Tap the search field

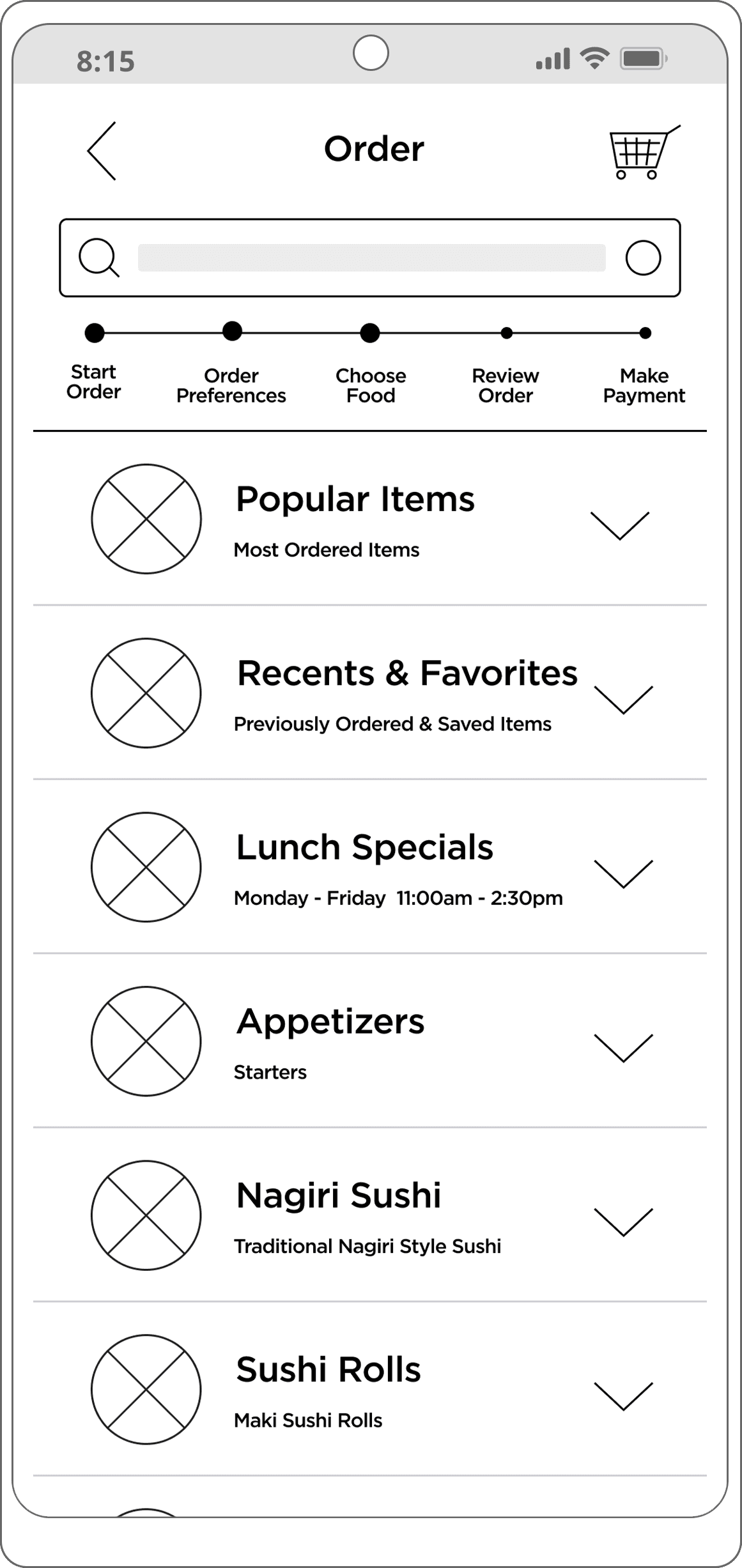(371, 257)
